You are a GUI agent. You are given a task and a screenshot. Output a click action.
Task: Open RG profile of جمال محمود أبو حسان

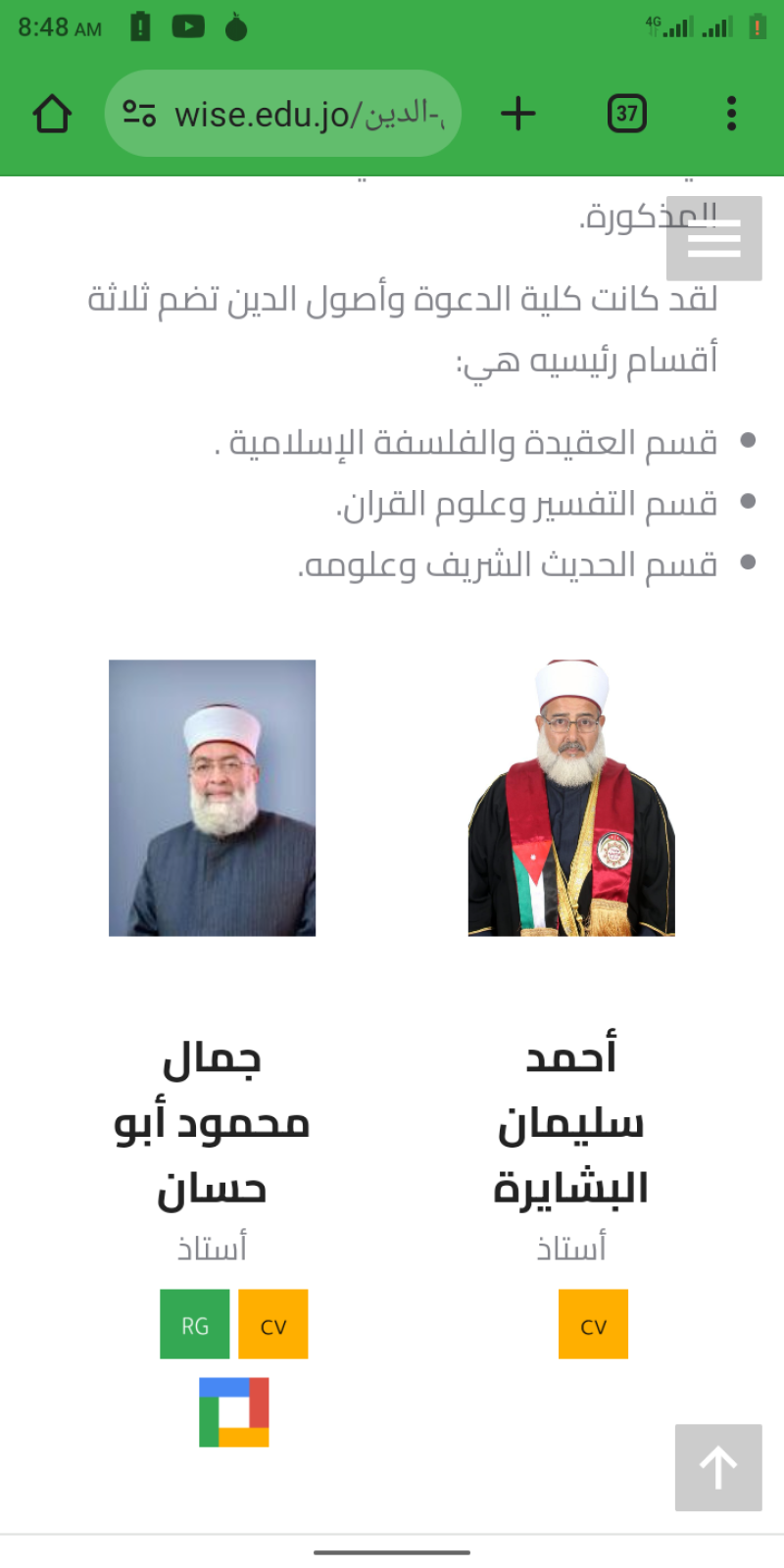coord(195,1324)
